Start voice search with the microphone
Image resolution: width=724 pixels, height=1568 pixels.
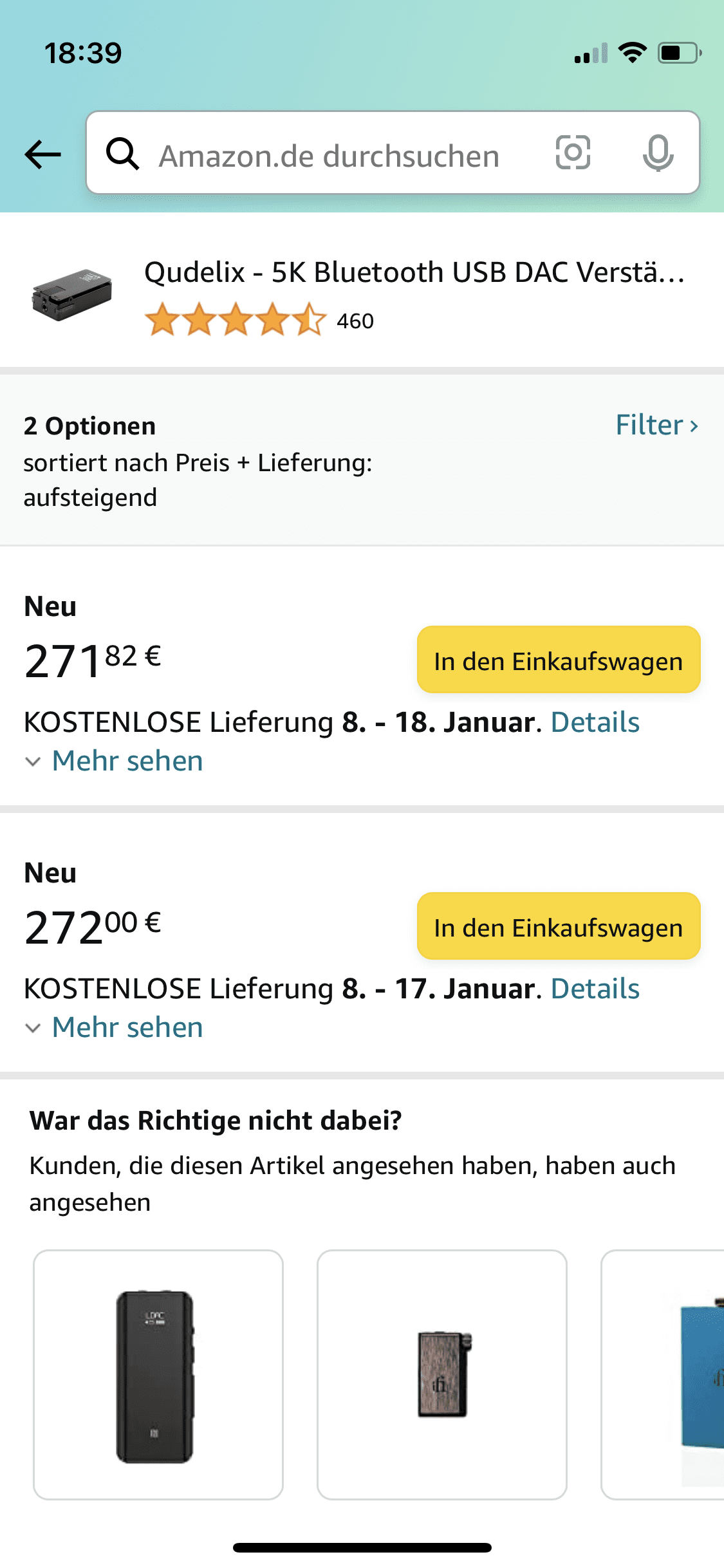tap(658, 153)
